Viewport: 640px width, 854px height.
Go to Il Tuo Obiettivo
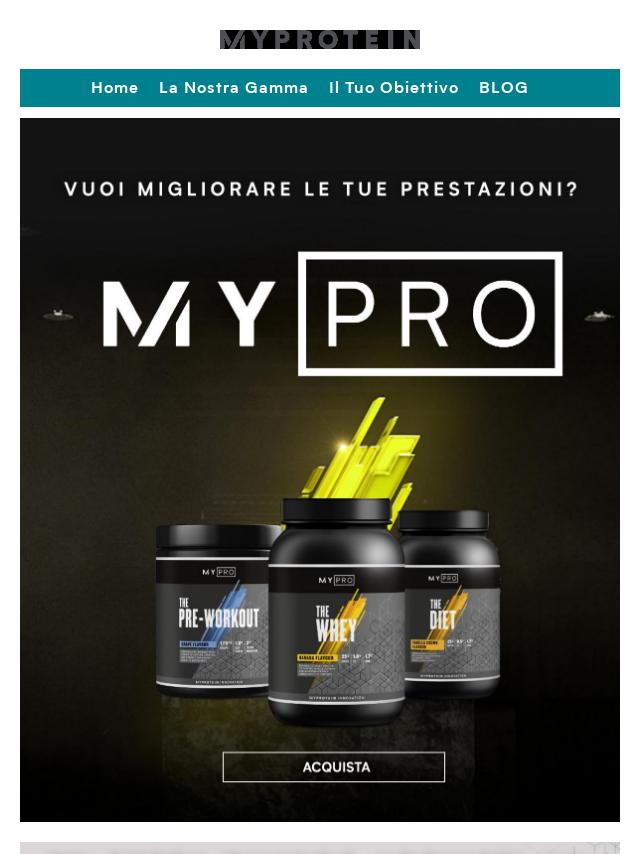[393, 88]
